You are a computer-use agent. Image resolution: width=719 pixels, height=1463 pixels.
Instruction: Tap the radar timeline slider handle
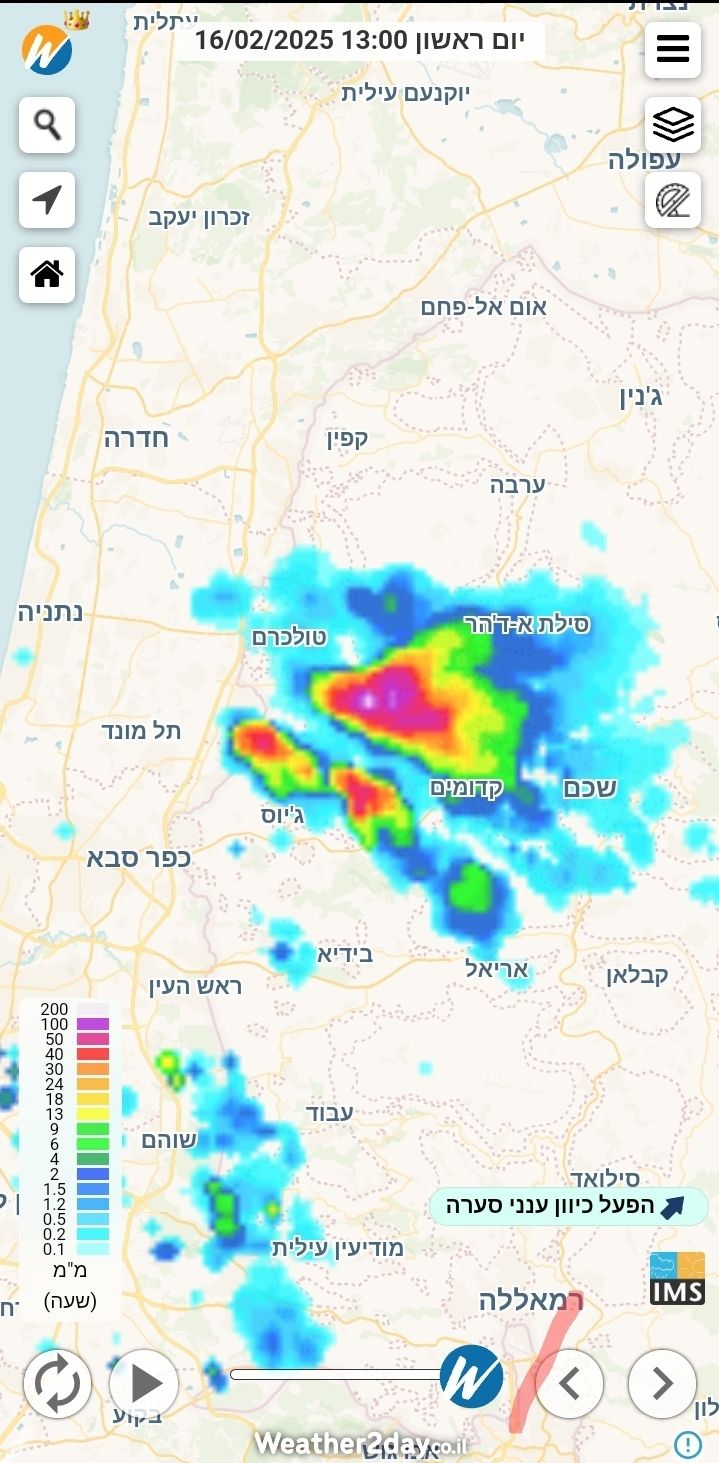[x=471, y=1376]
